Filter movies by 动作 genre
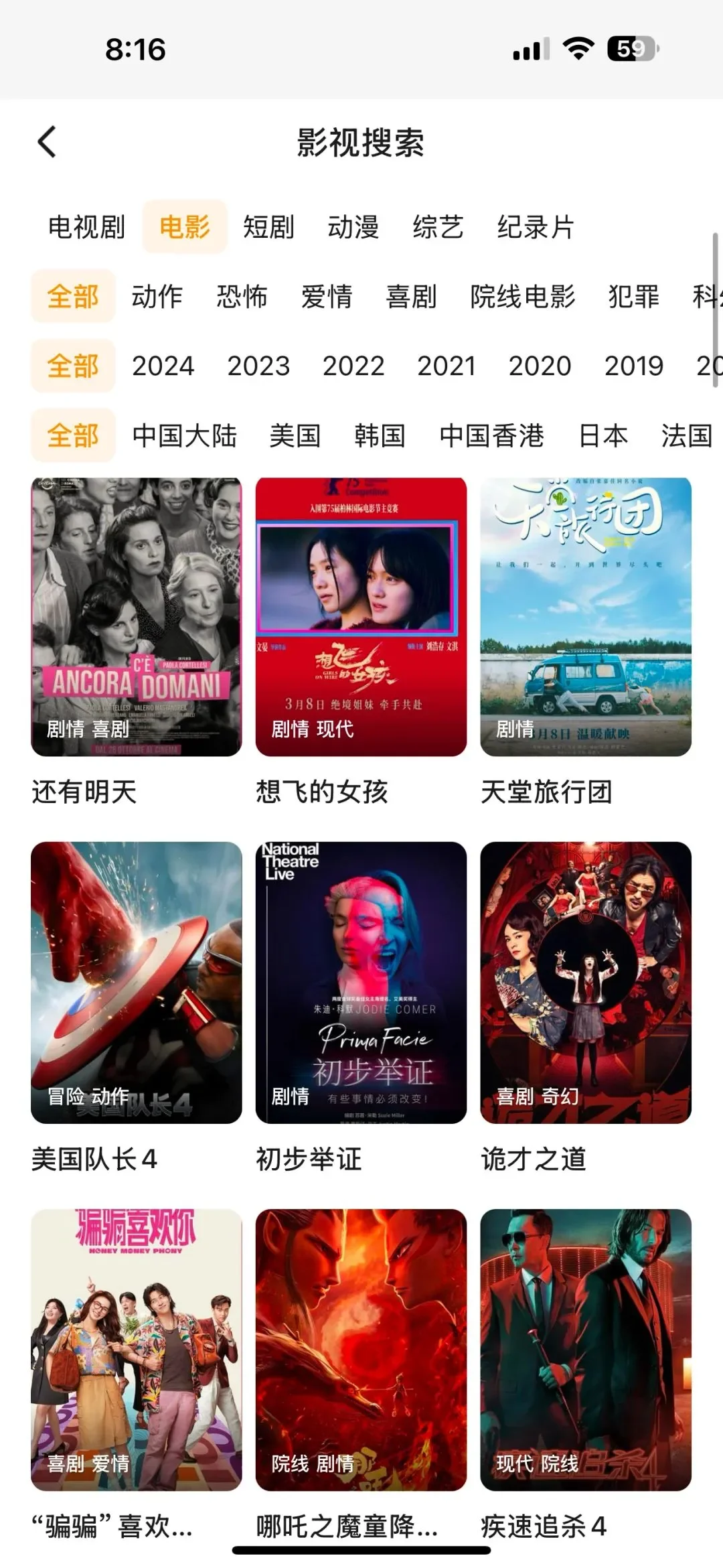Screen dimensions: 723x1568 click(157, 296)
